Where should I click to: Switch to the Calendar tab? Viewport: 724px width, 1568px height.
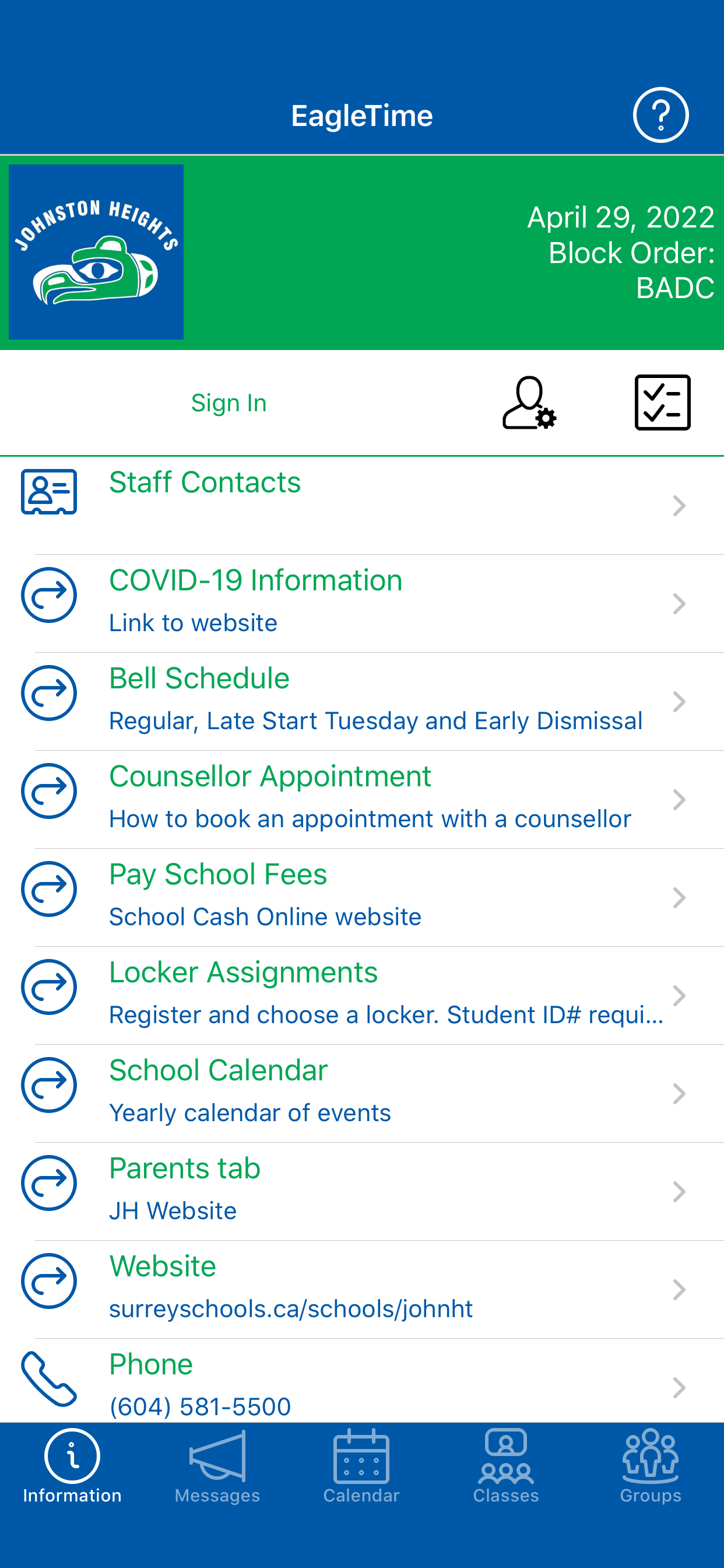(x=361, y=1466)
